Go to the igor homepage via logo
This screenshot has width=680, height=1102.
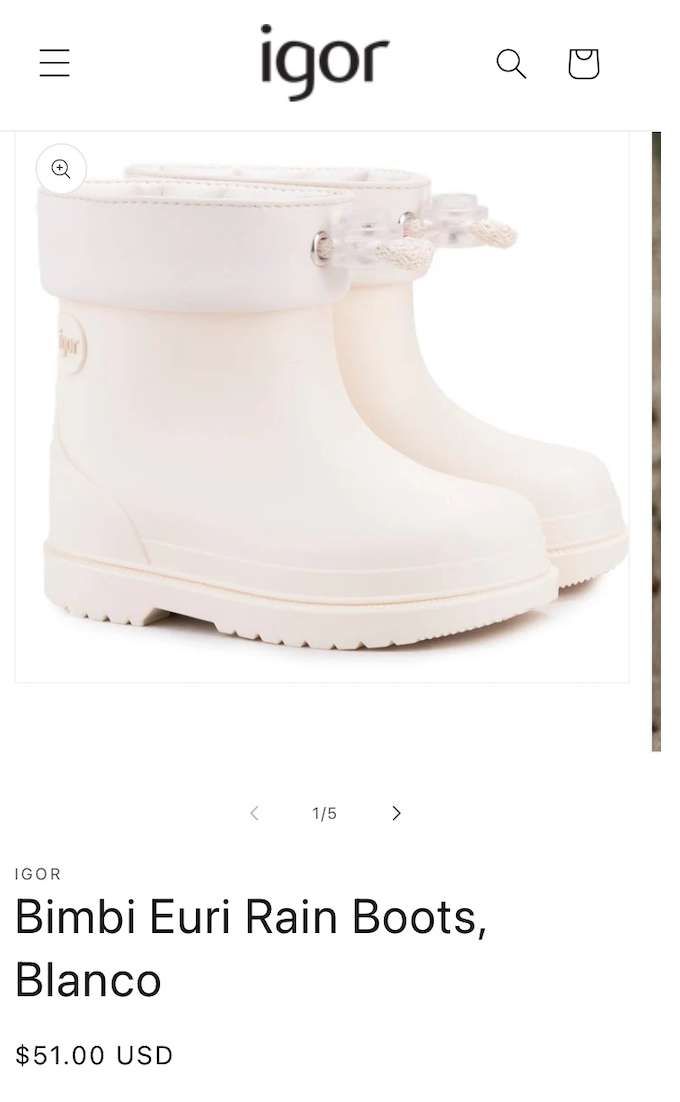click(324, 62)
